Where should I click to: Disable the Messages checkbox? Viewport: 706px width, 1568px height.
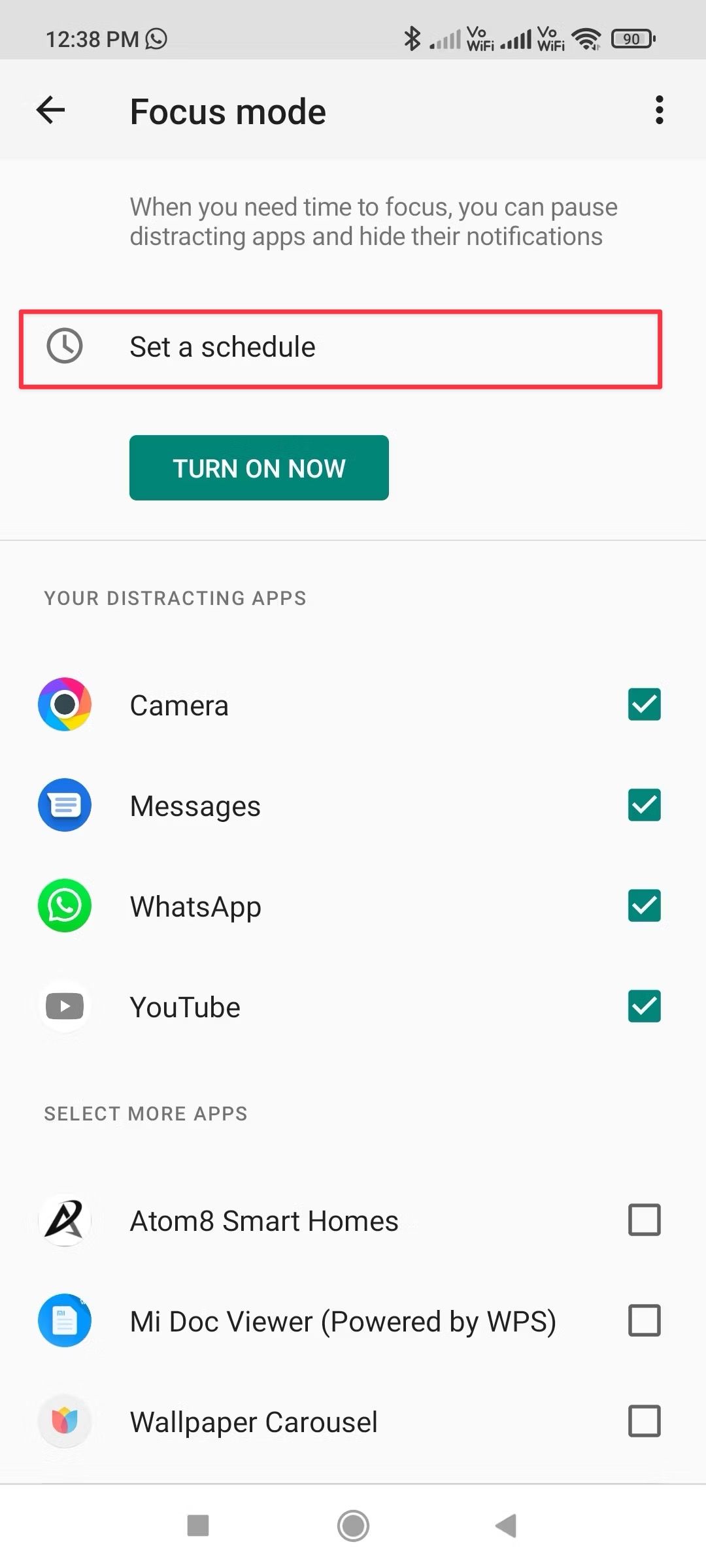click(x=643, y=805)
